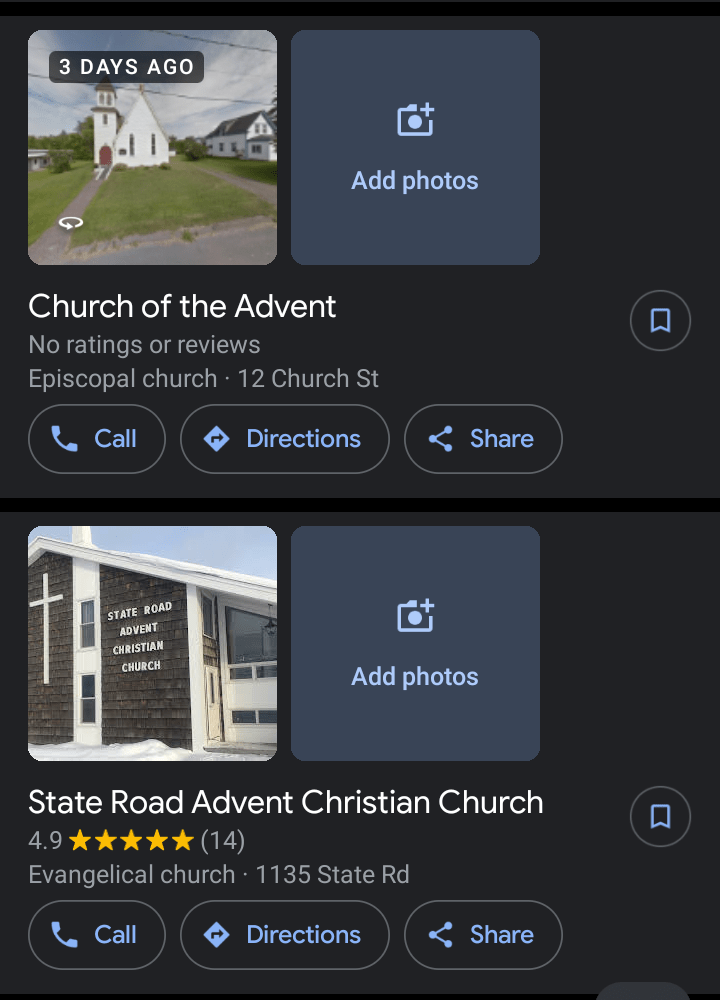Get directions to Church of the Advent
720x1000 pixels.
[x=284, y=438]
